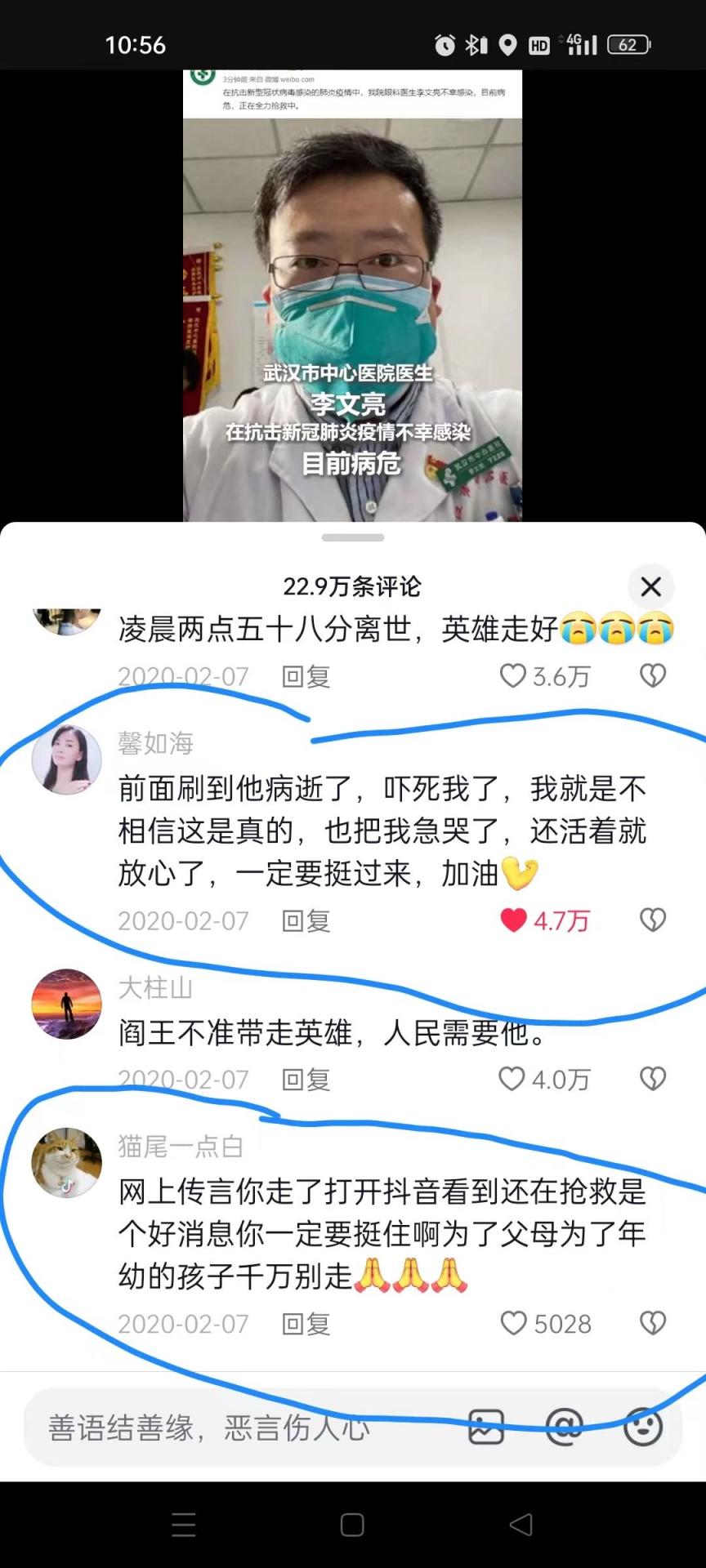Dislike 猫尾一点白's comment
This screenshot has width=706, height=1568.
(x=652, y=1323)
